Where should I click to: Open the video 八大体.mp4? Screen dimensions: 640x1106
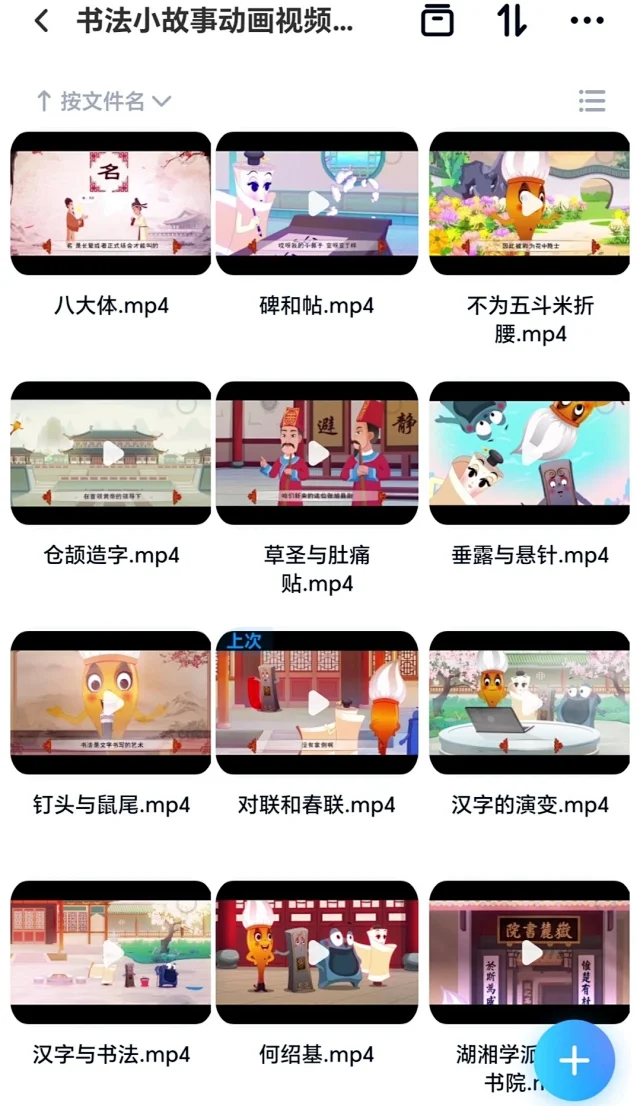(111, 203)
